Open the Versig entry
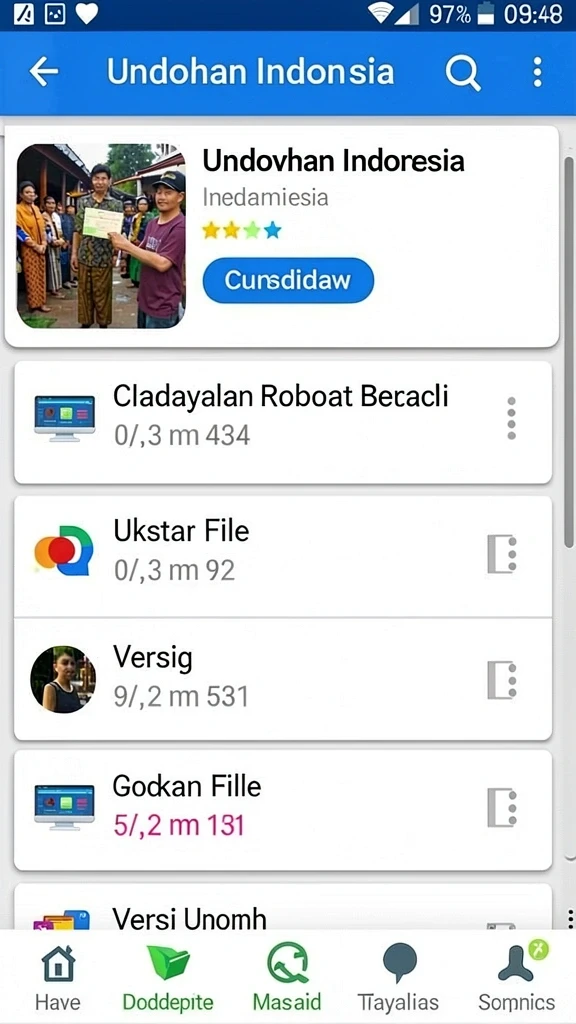The image size is (576, 1024). (283, 679)
